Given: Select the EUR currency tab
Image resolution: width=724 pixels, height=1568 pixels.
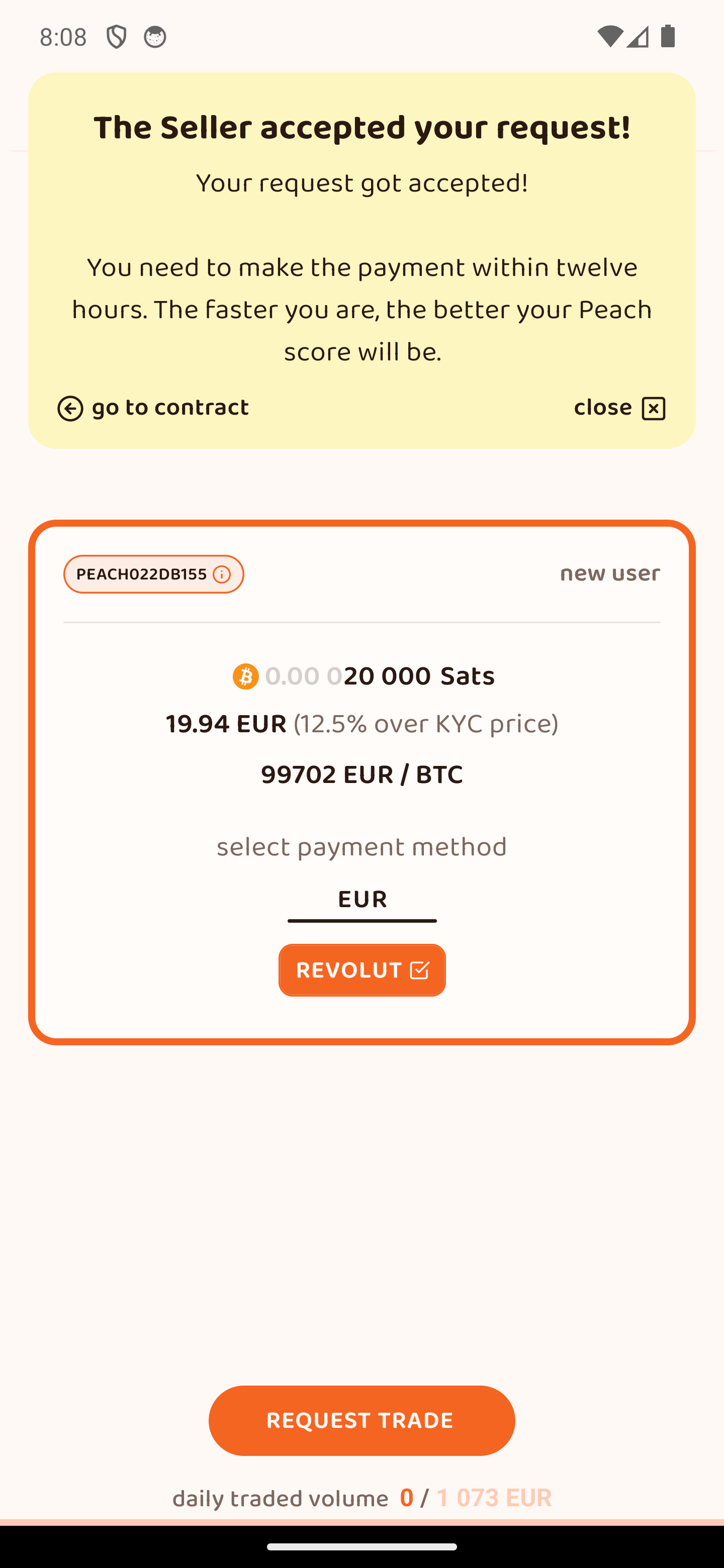Looking at the screenshot, I should [361, 900].
